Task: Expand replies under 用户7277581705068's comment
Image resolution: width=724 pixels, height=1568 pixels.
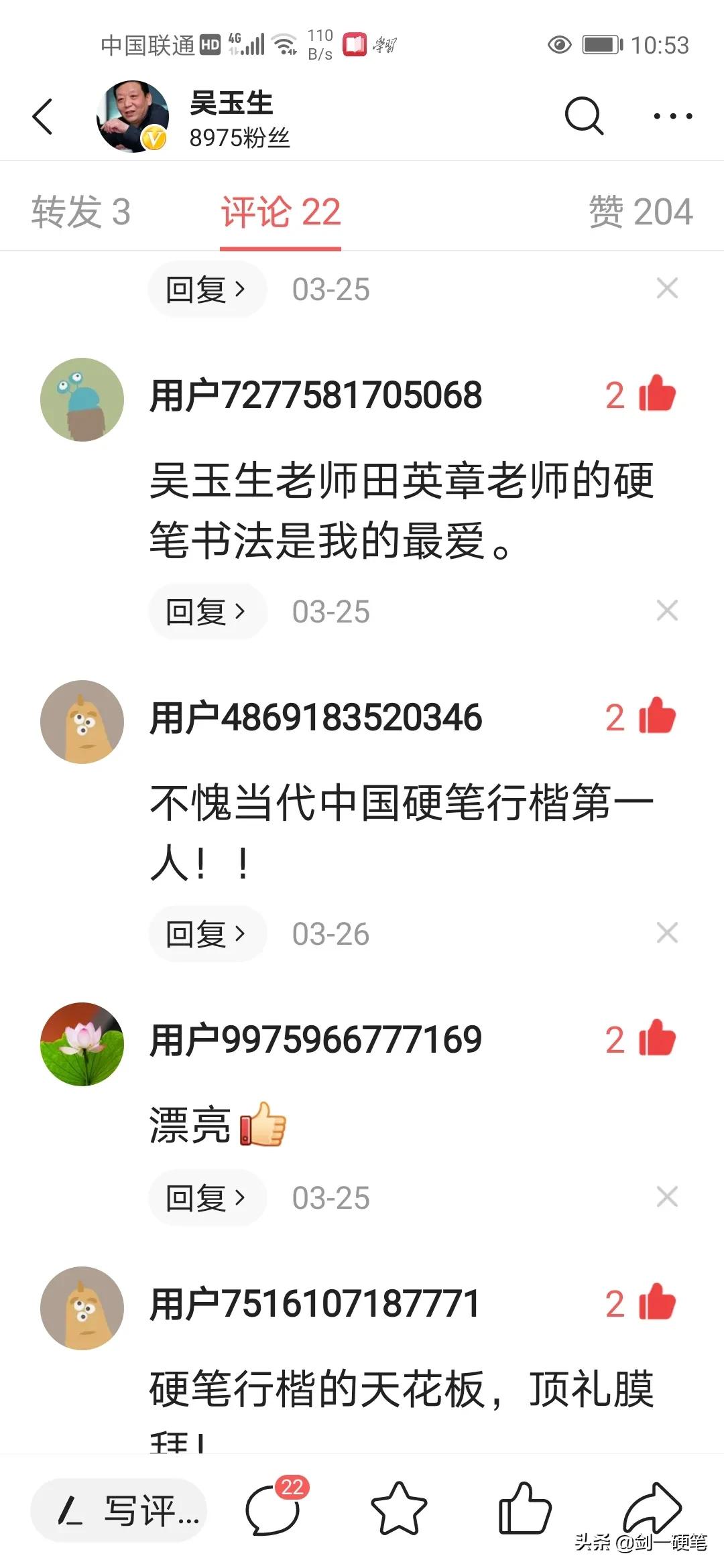Action: 206,610
